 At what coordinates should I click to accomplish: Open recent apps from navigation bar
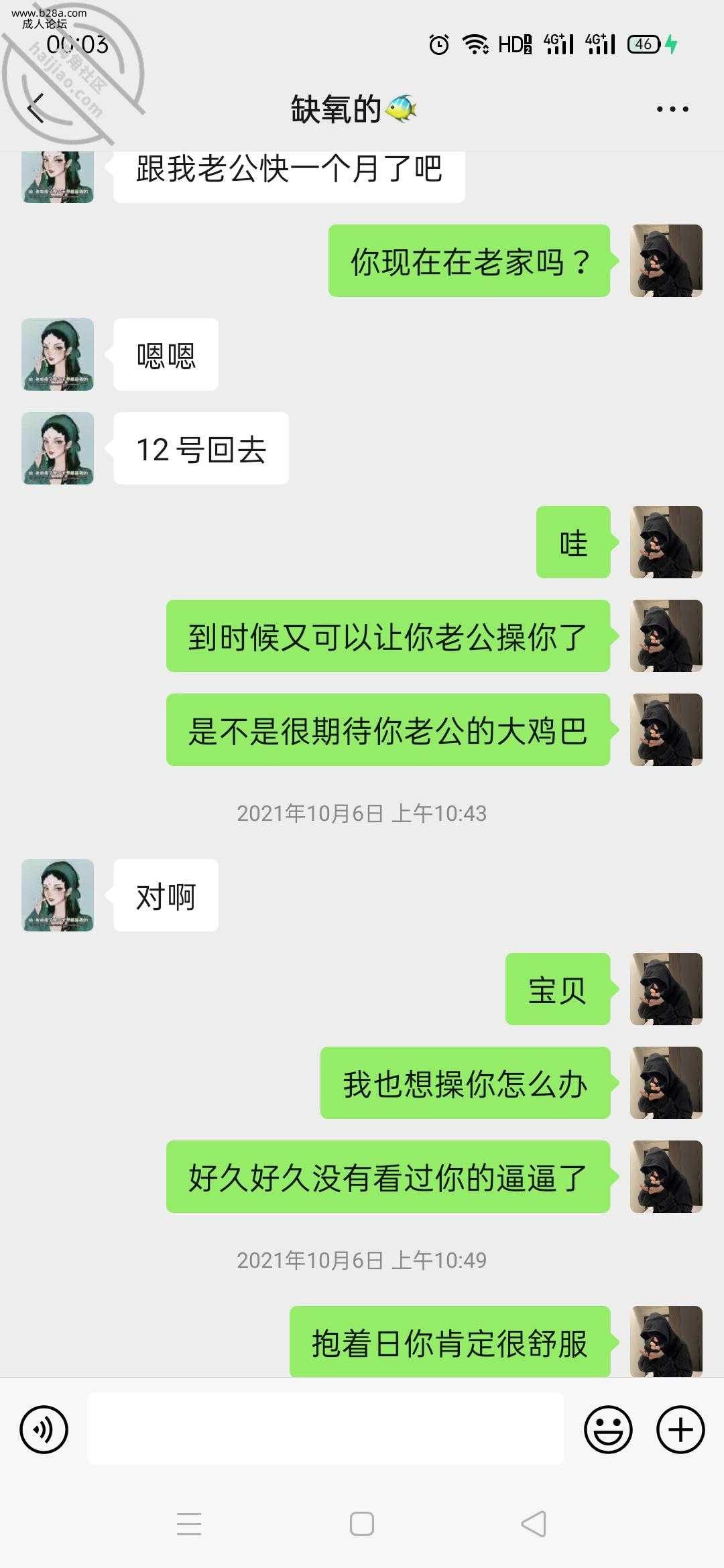(x=189, y=1524)
